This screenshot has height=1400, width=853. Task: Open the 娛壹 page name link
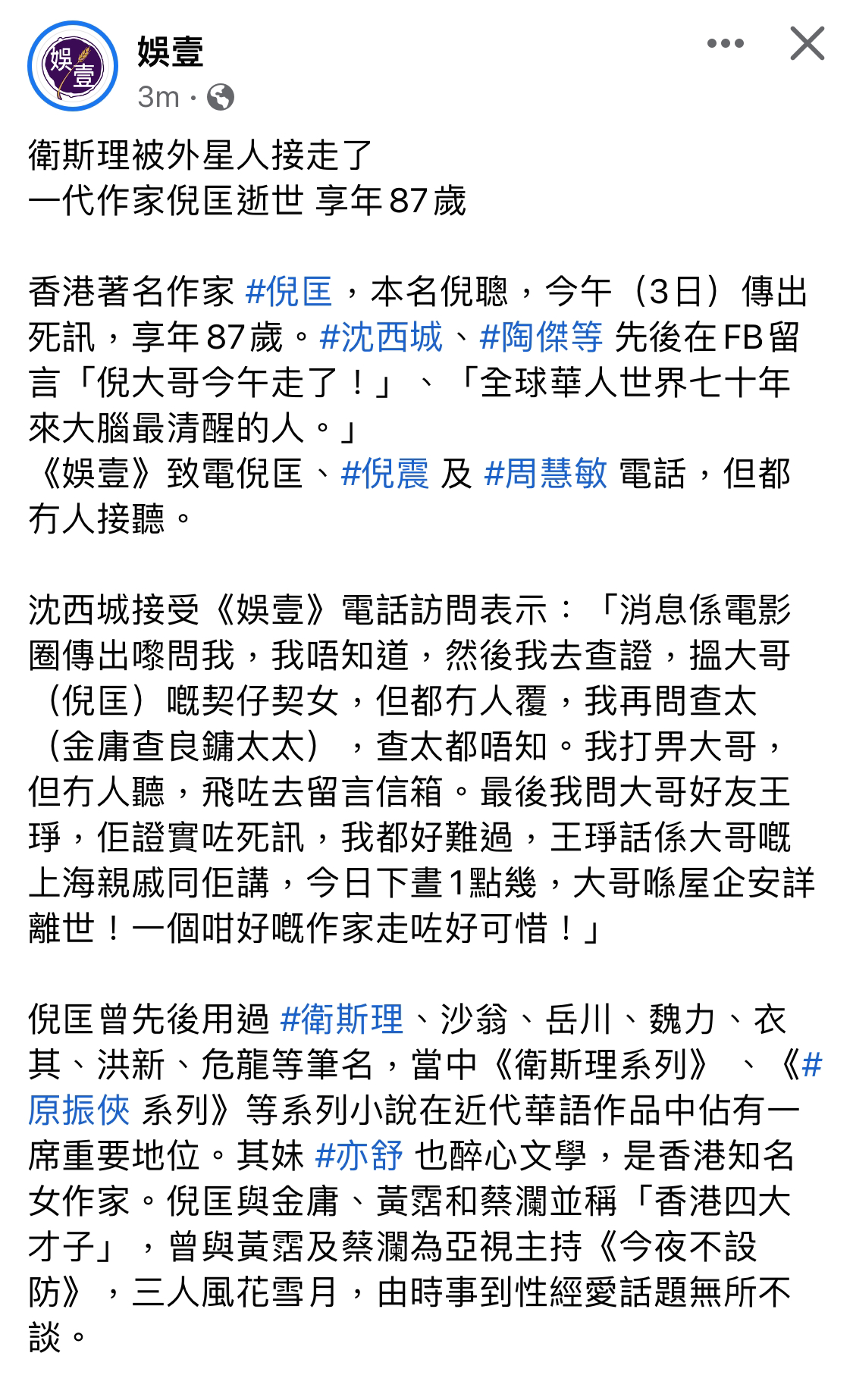(171, 52)
